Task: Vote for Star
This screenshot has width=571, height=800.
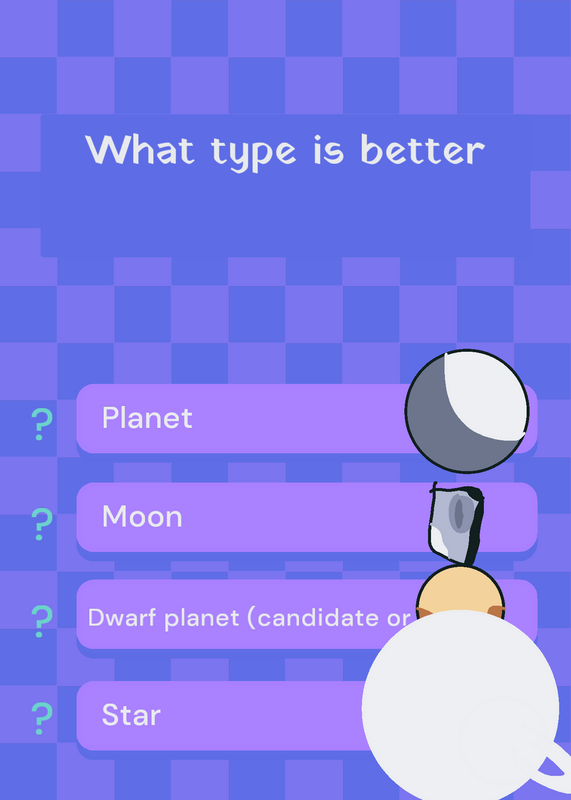Action: click(x=306, y=715)
